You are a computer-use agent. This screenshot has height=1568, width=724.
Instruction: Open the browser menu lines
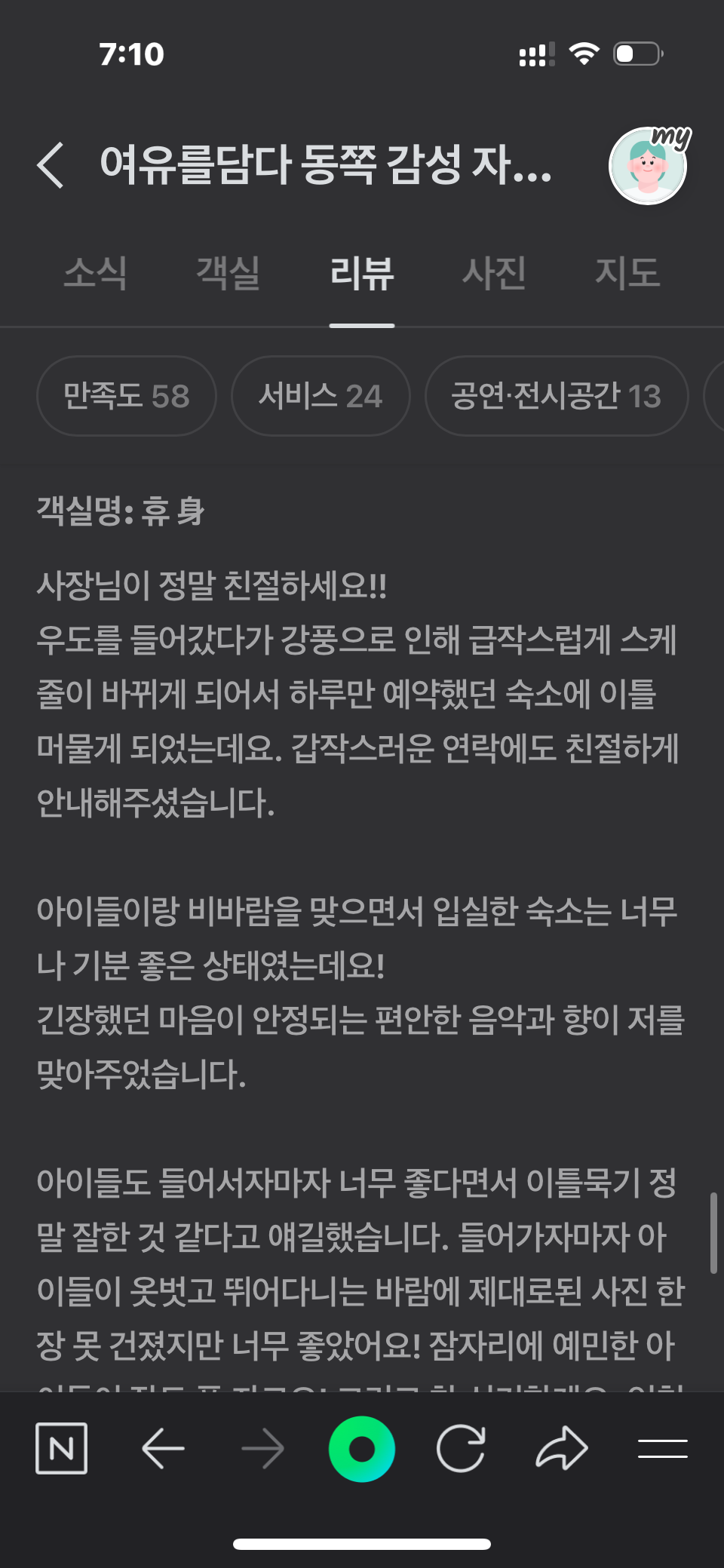662,1448
